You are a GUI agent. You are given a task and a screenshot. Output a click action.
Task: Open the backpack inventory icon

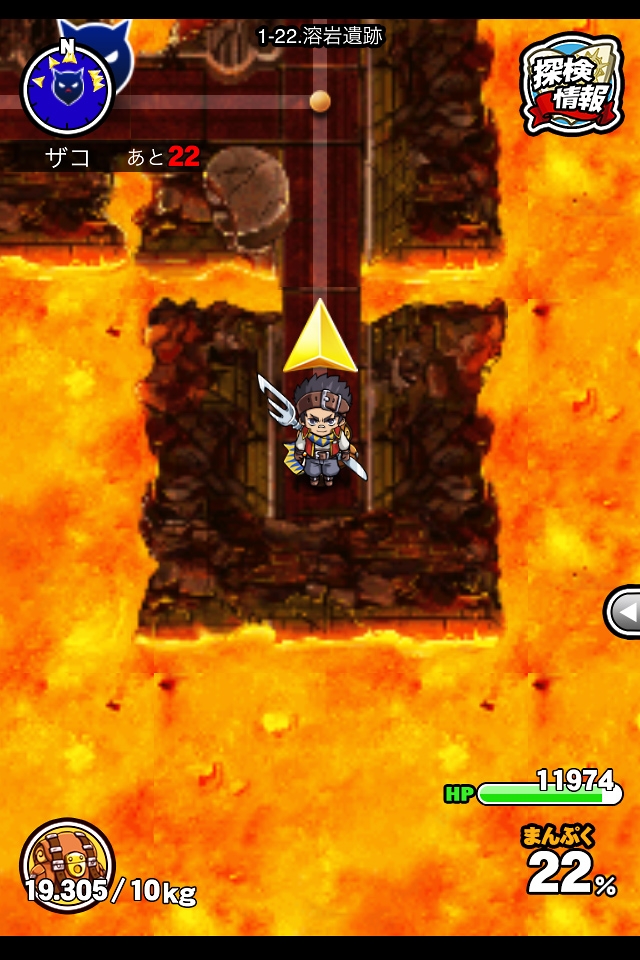(67, 865)
